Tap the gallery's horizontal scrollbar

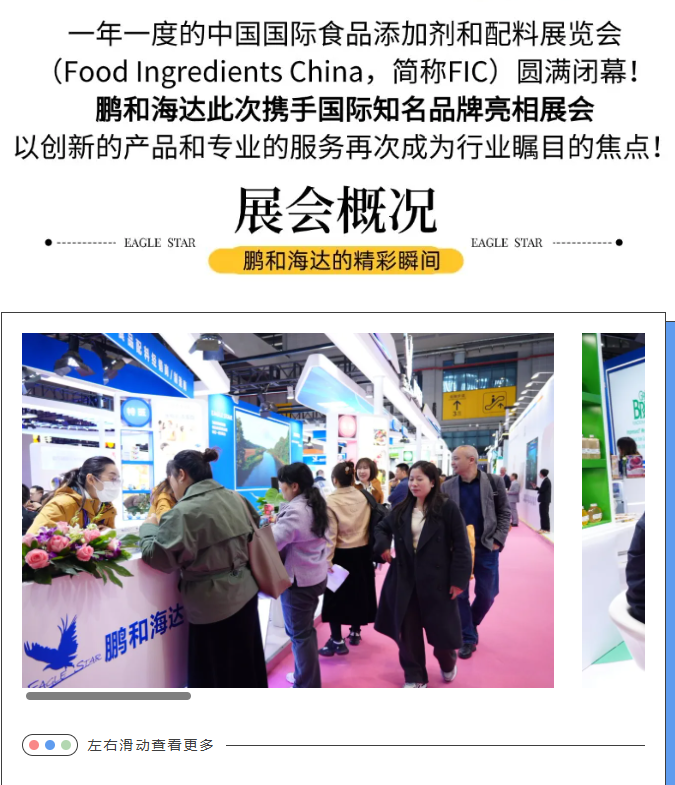(x=108, y=696)
